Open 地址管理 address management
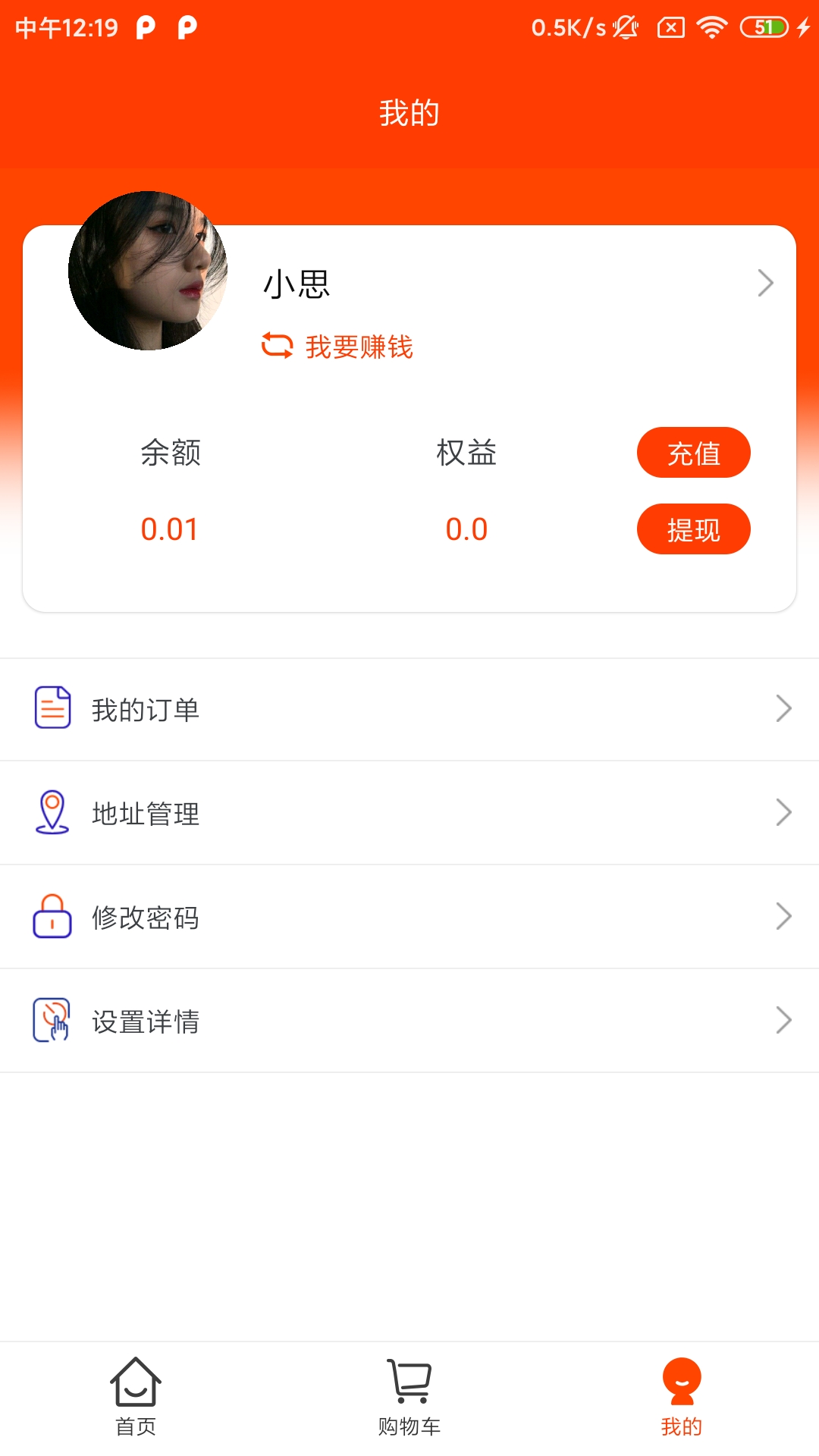 [x=409, y=813]
